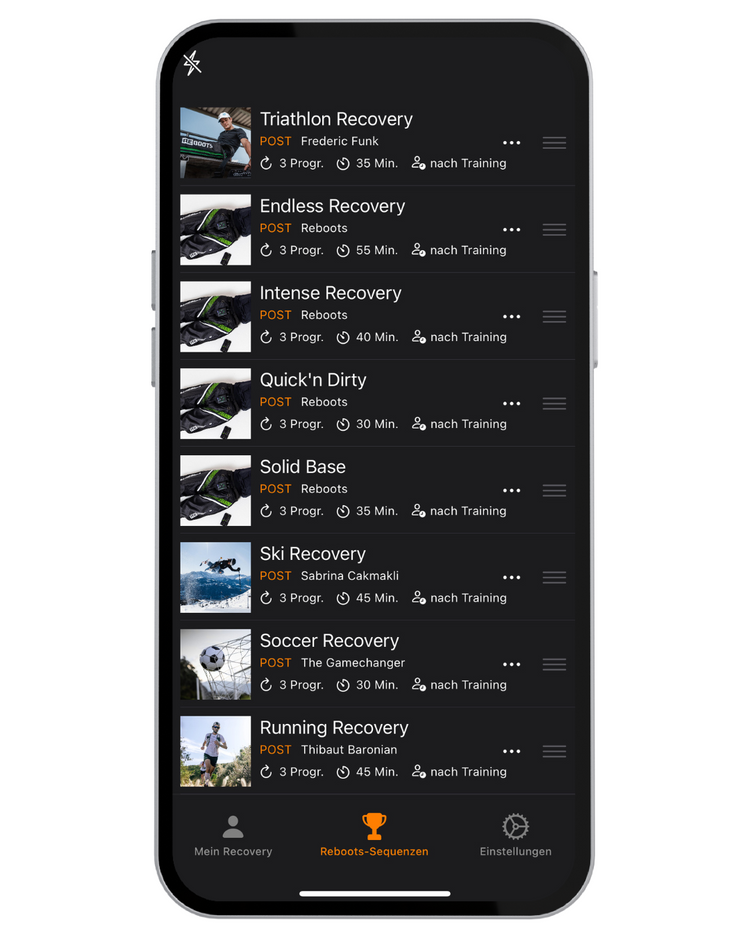750x938 pixels.
Task: Select the Solid Base sequence
Action: click(303, 468)
